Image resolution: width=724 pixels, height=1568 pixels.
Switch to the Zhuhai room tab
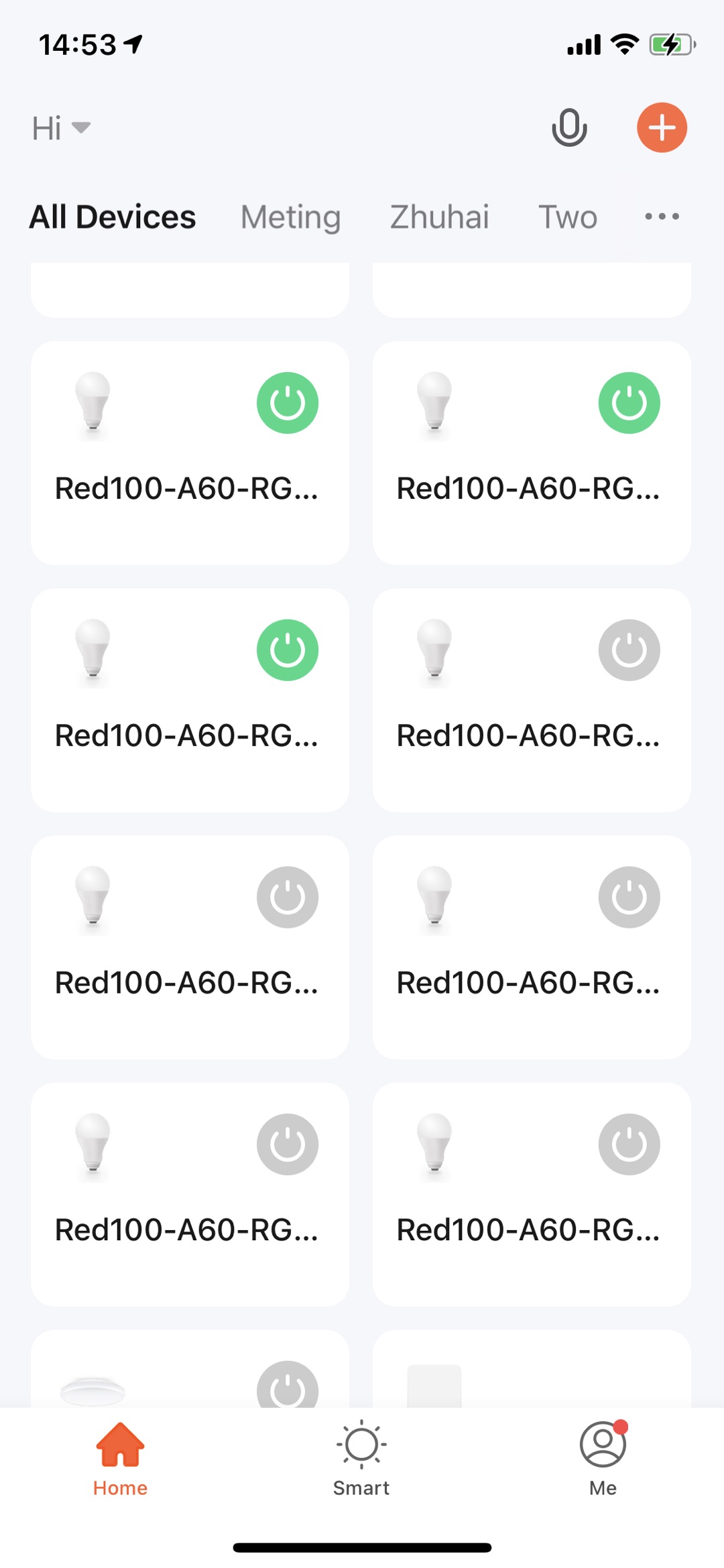click(x=440, y=217)
